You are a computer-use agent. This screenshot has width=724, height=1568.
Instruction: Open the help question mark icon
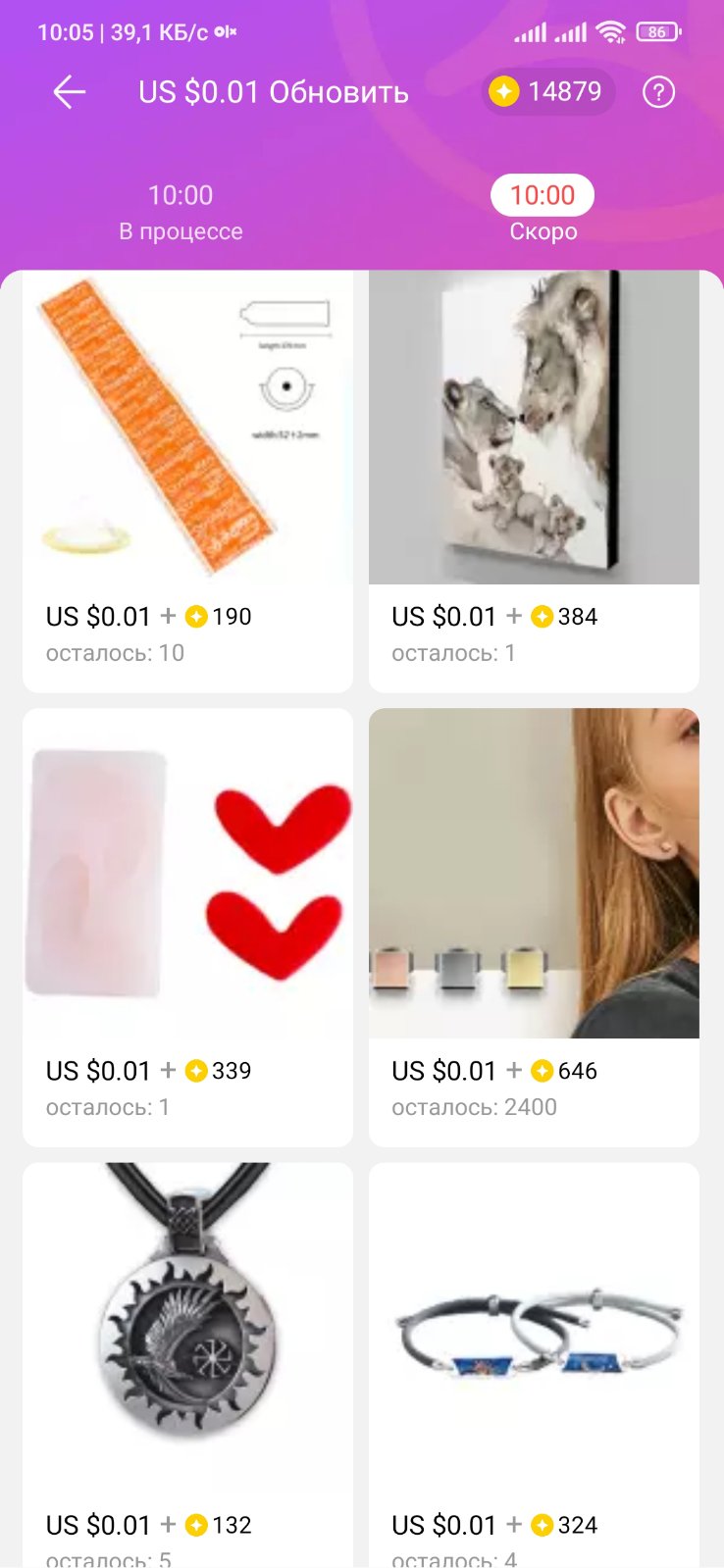click(x=658, y=93)
